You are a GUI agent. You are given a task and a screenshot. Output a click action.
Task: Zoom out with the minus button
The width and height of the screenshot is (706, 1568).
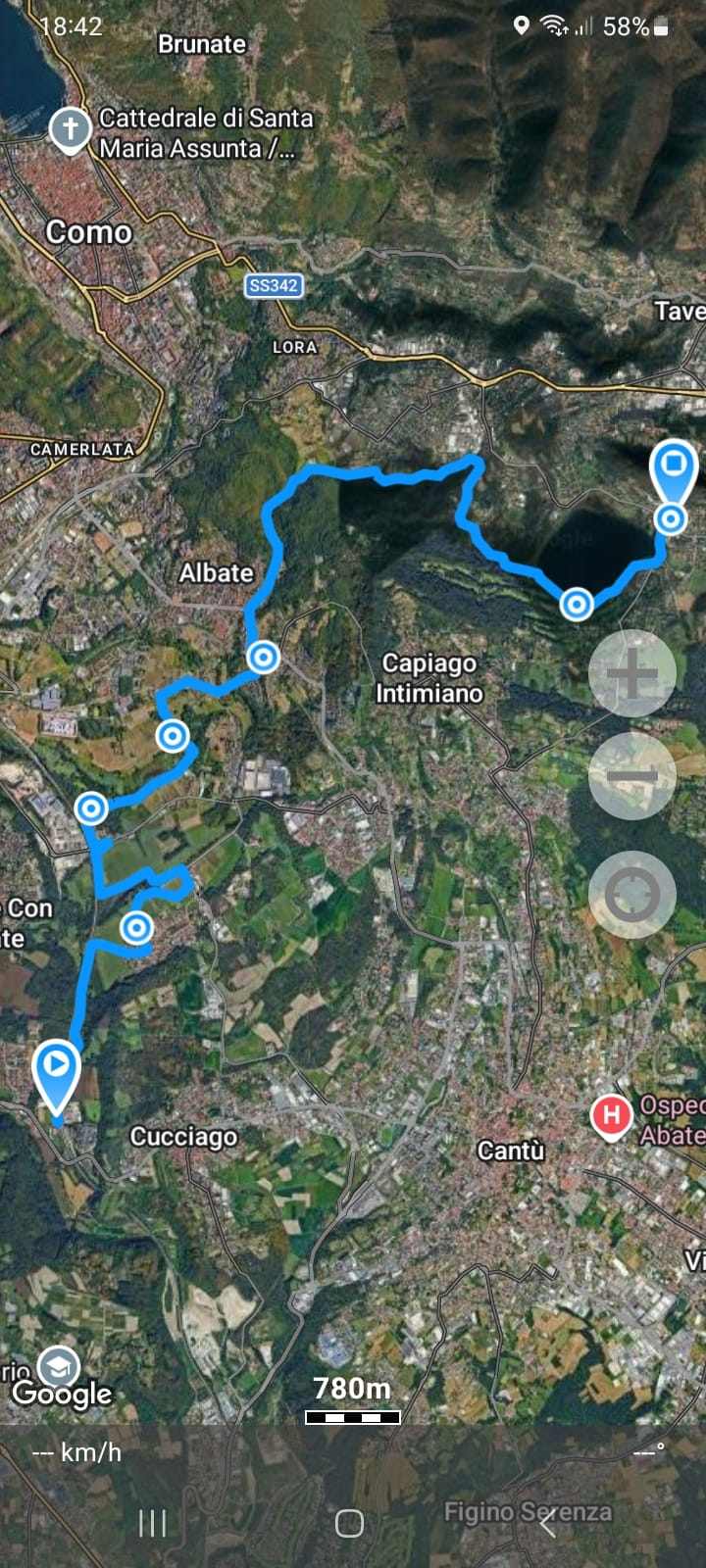point(632,776)
